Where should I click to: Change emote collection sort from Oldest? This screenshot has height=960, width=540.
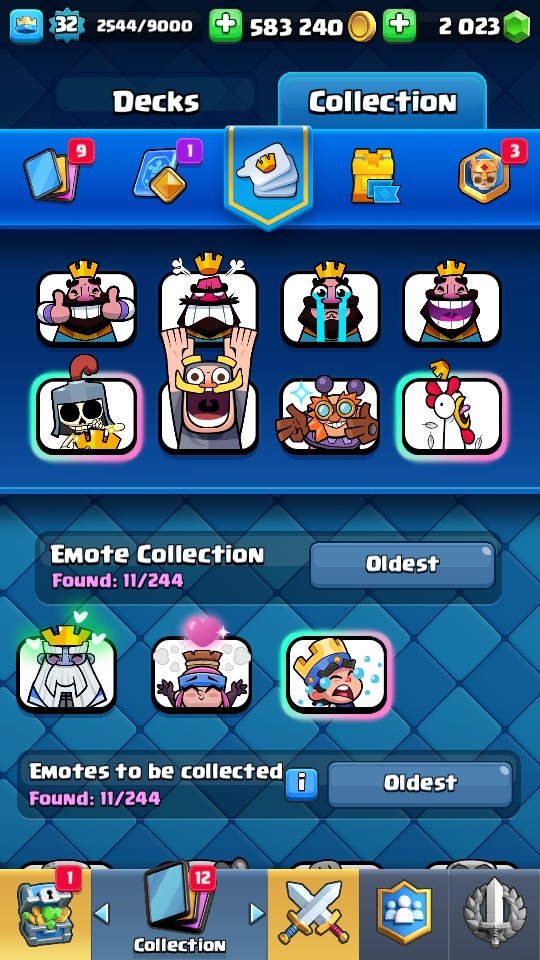[402, 564]
